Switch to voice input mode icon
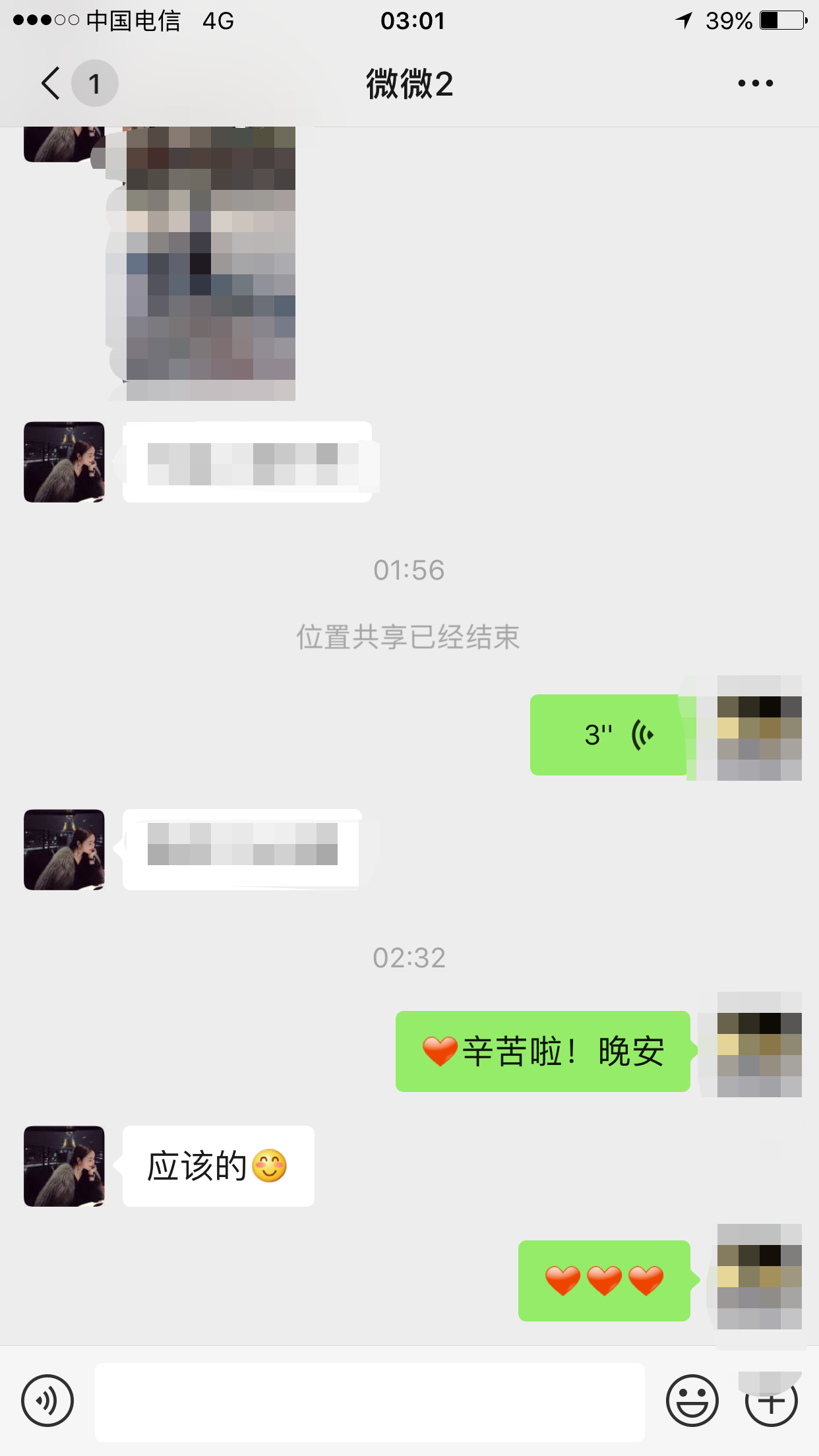This screenshot has width=819, height=1456. (x=47, y=1401)
